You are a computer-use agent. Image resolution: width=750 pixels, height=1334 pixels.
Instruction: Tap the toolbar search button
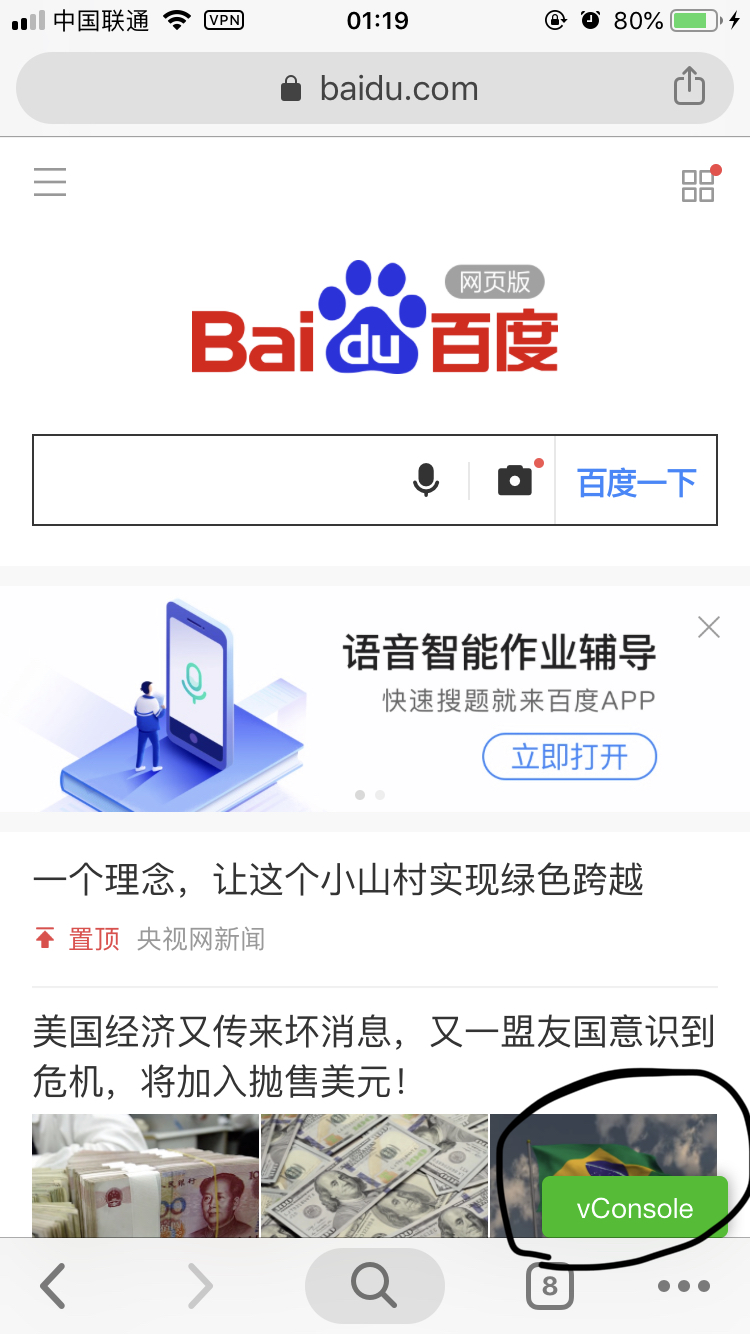click(374, 1286)
